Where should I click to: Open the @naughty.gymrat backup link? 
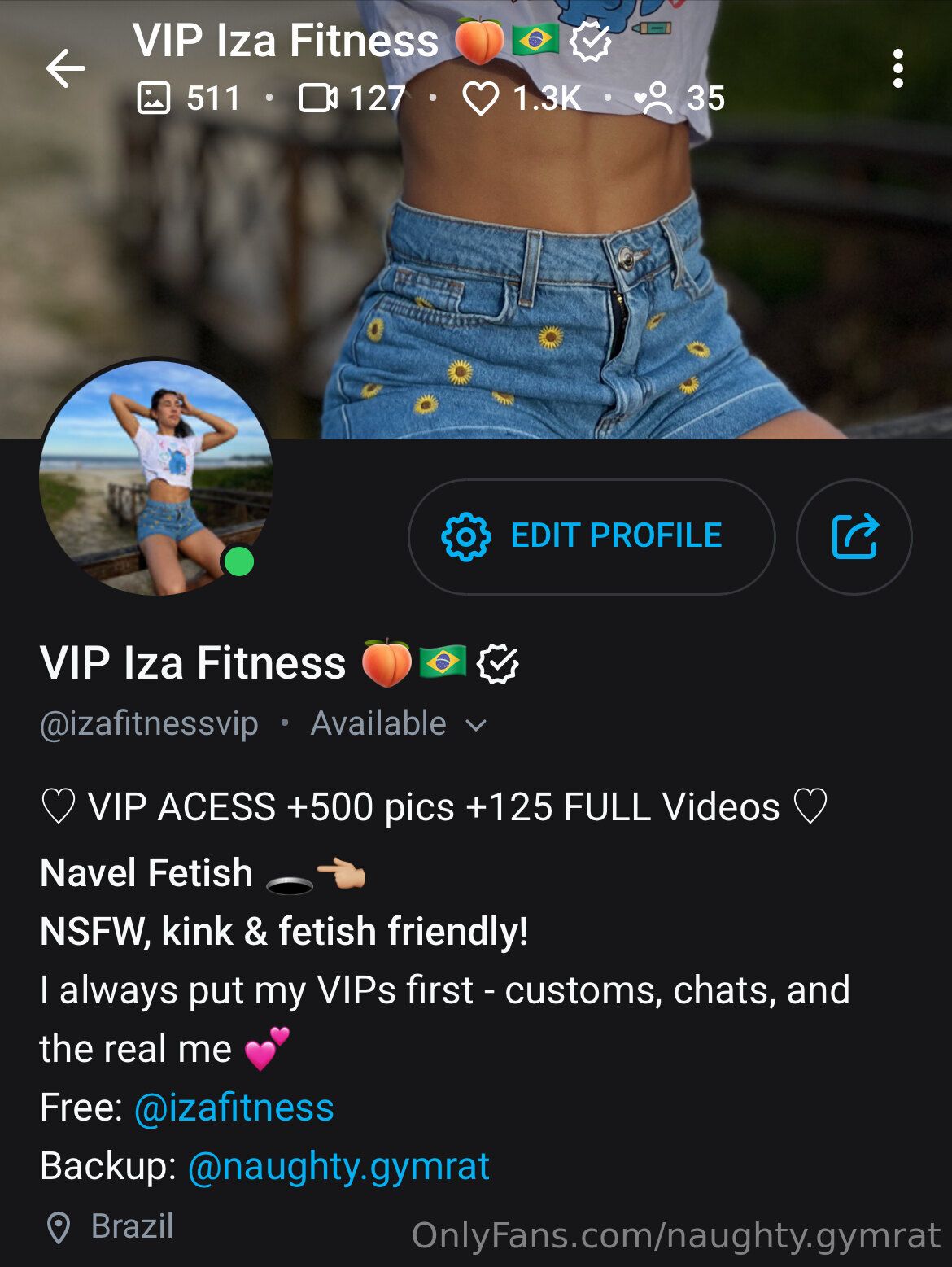(338, 1166)
